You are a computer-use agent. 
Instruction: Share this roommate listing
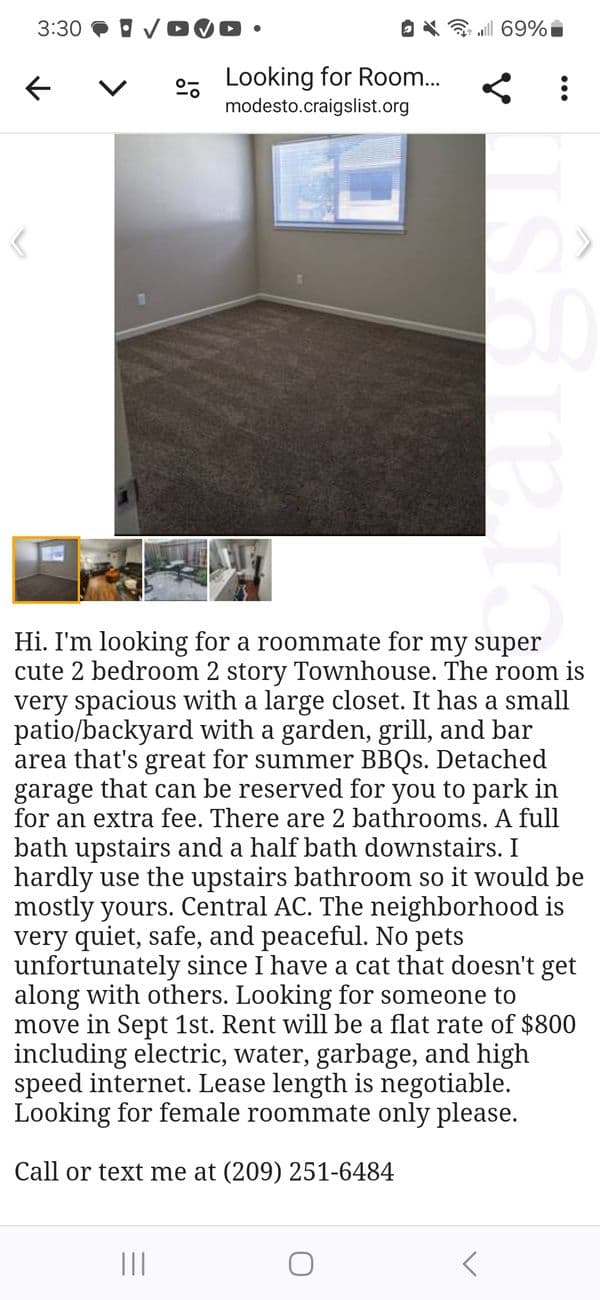click(497, 89)
